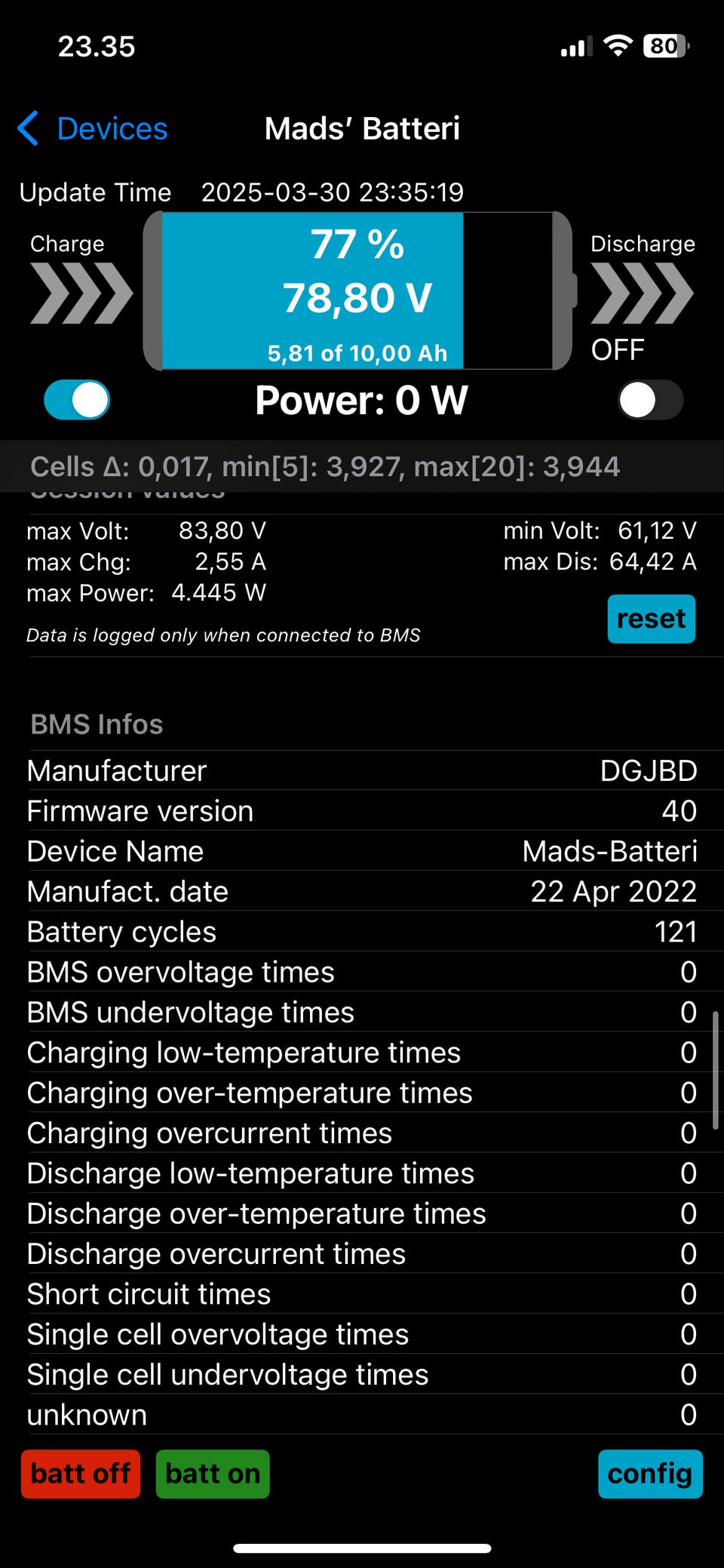Enable the Discharge switch
The width and height of the screenshot is (724, 1568).
click(x=650, y=400)
